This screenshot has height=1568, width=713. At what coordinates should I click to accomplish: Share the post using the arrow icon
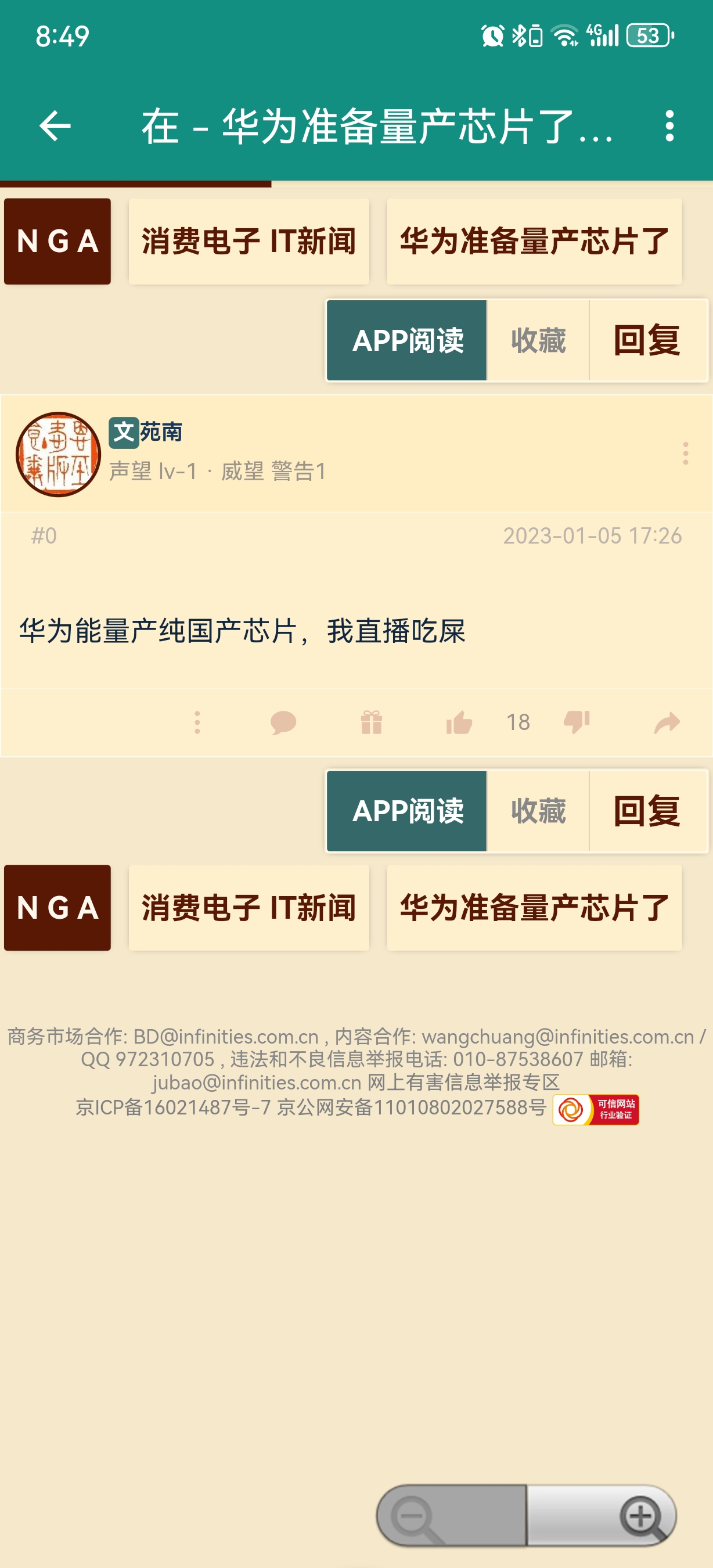click(x=666, y=722)
